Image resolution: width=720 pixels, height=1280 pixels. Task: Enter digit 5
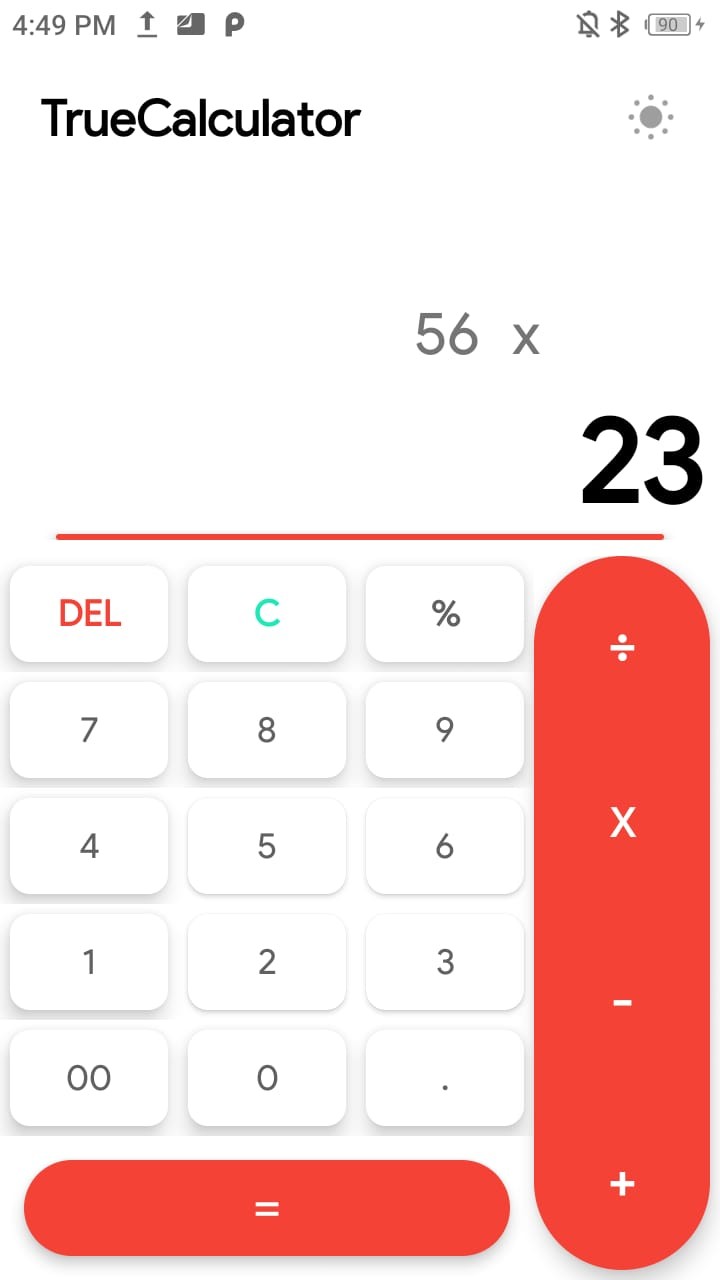pos(267,846)
